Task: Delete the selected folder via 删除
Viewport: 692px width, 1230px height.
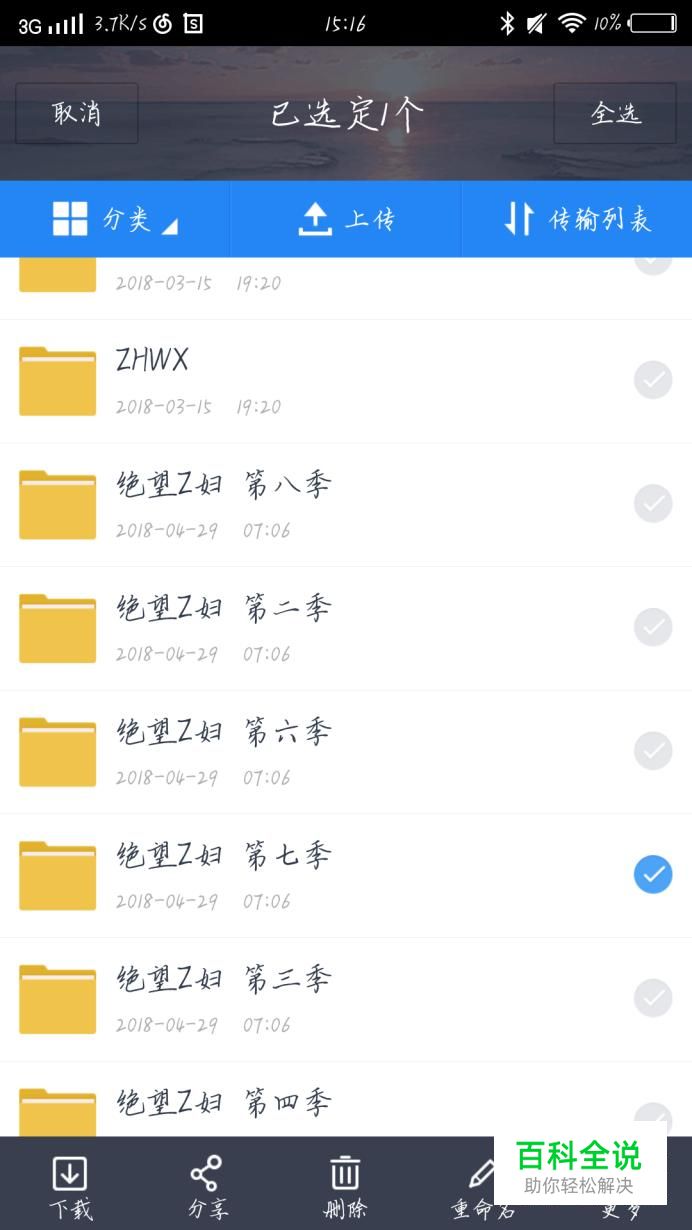Action: point(345,1187)
